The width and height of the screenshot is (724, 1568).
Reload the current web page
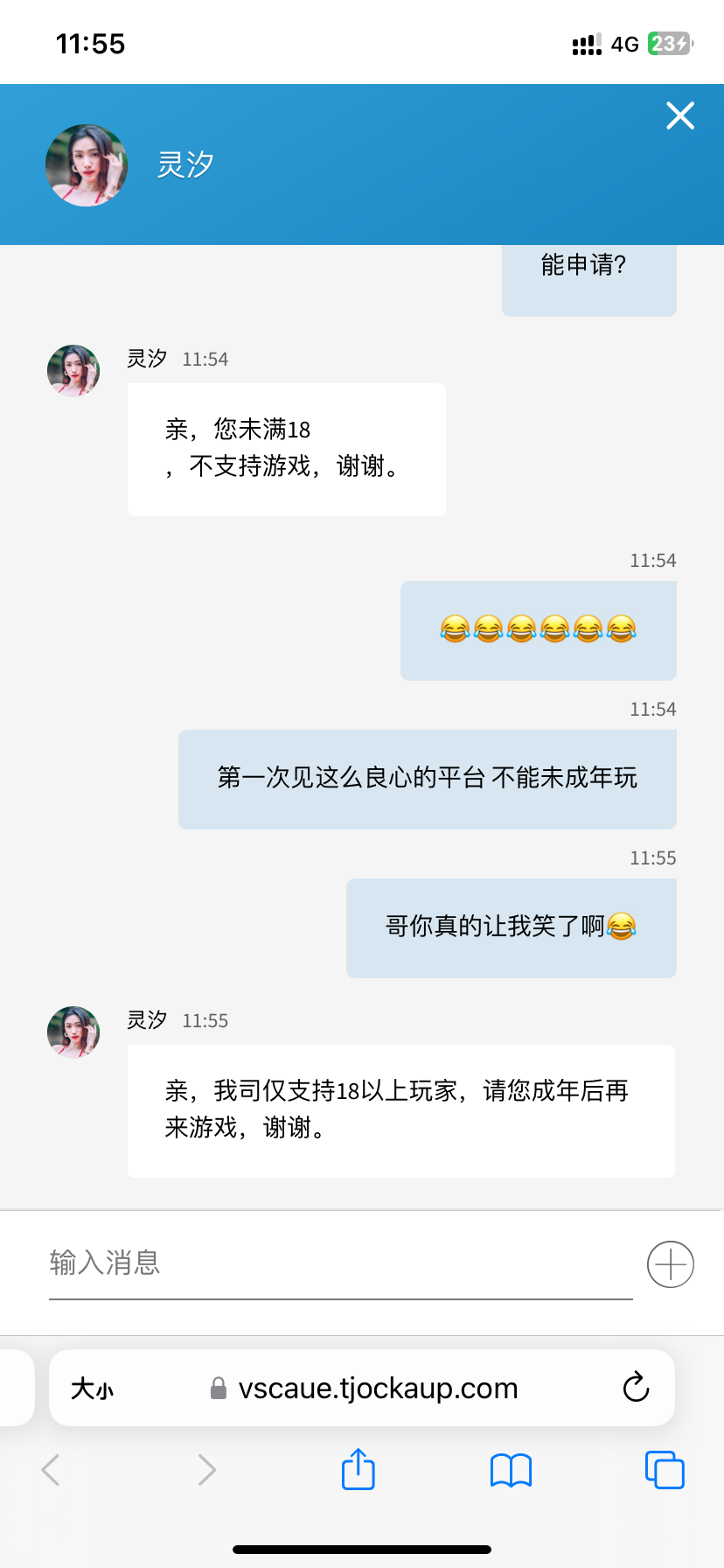point(636,1388)
